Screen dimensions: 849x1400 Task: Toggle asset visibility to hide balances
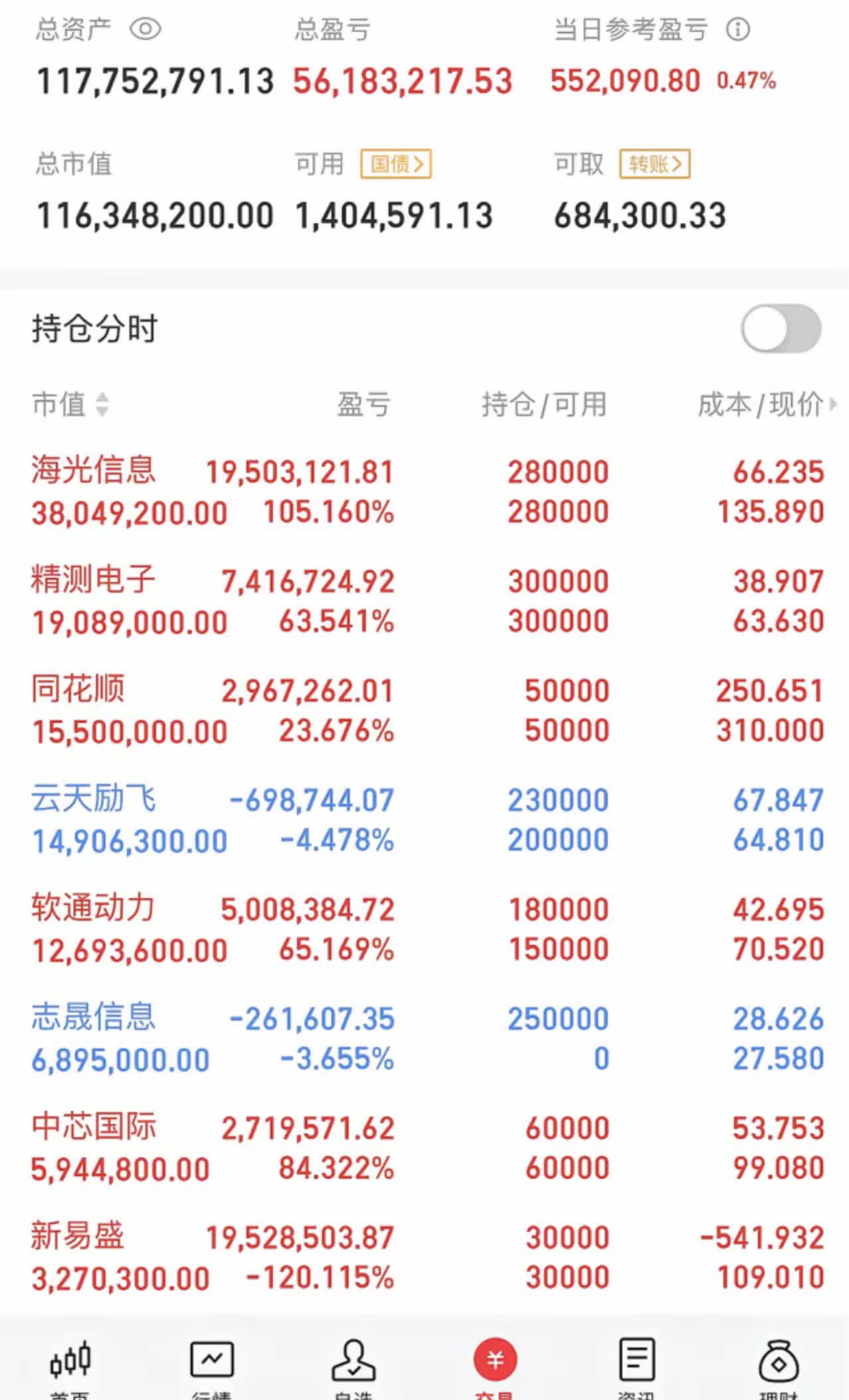[x=147, y=28]
